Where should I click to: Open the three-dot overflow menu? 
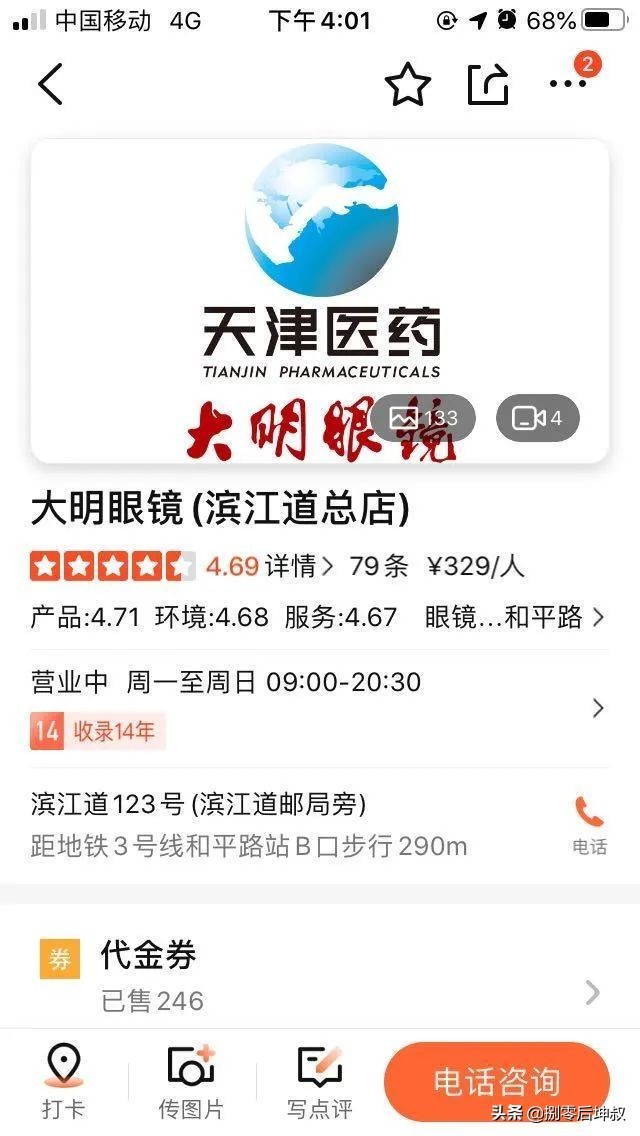[569, 84]
